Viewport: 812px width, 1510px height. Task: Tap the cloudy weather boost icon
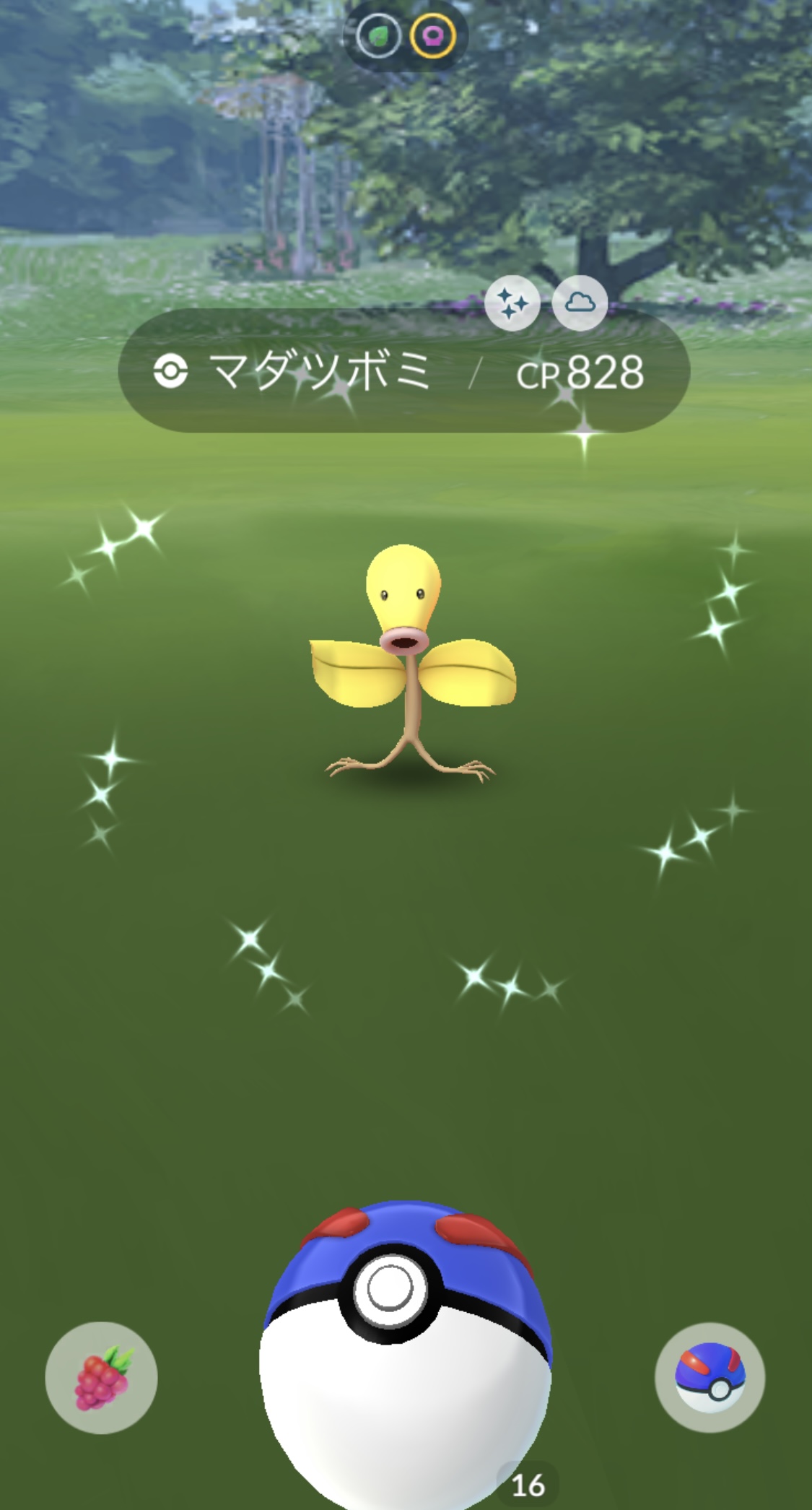click(580, 303)
